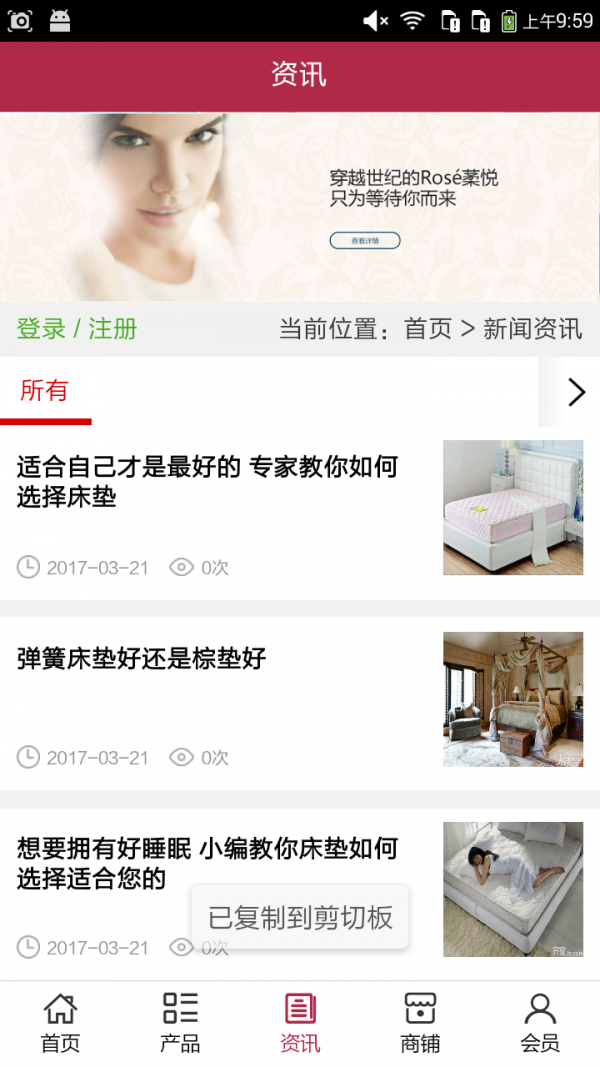Screen dimensions: 600x1067
Task: Go to 首页 in the breadcrumb
Action: point(428,329)
